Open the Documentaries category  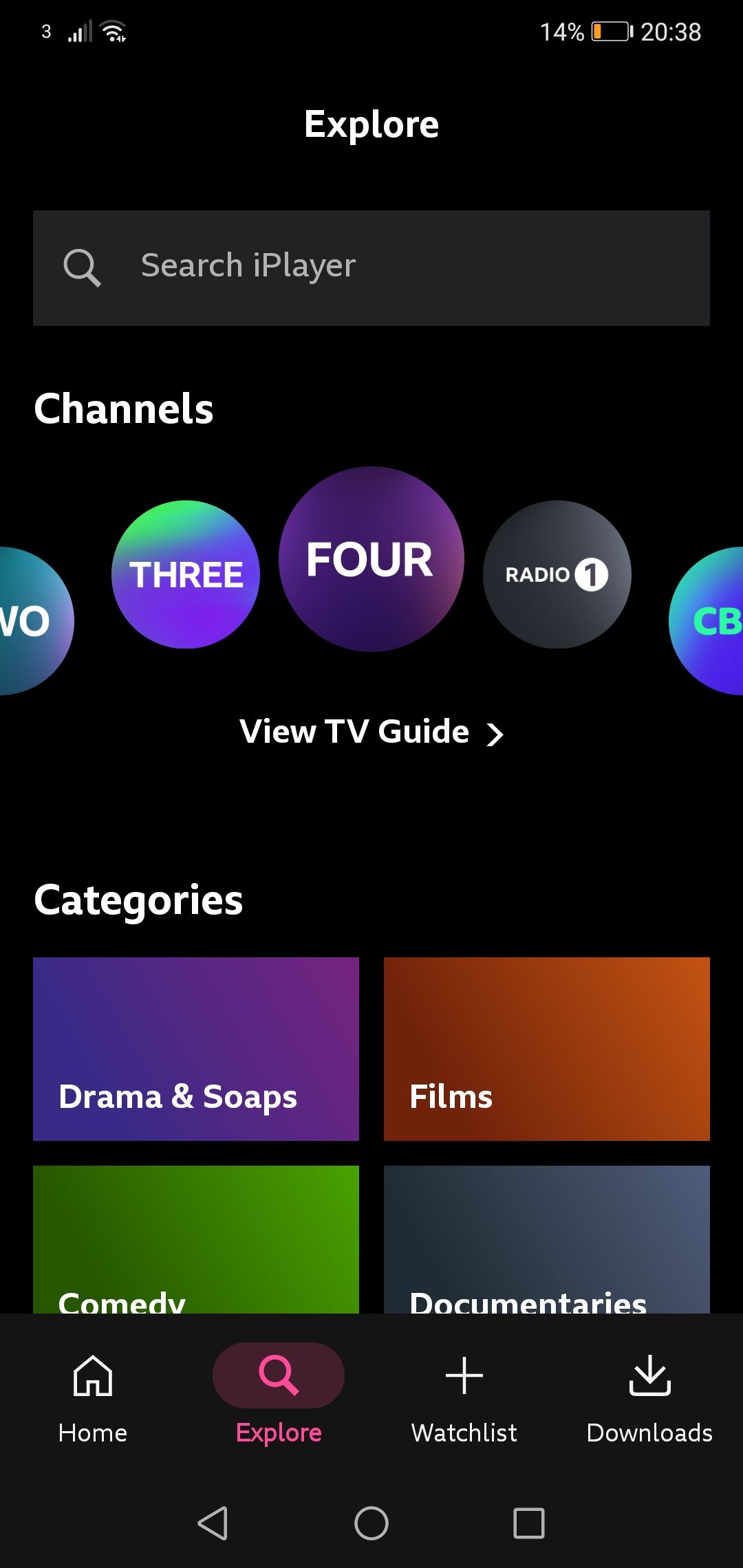pos(547,1239)
